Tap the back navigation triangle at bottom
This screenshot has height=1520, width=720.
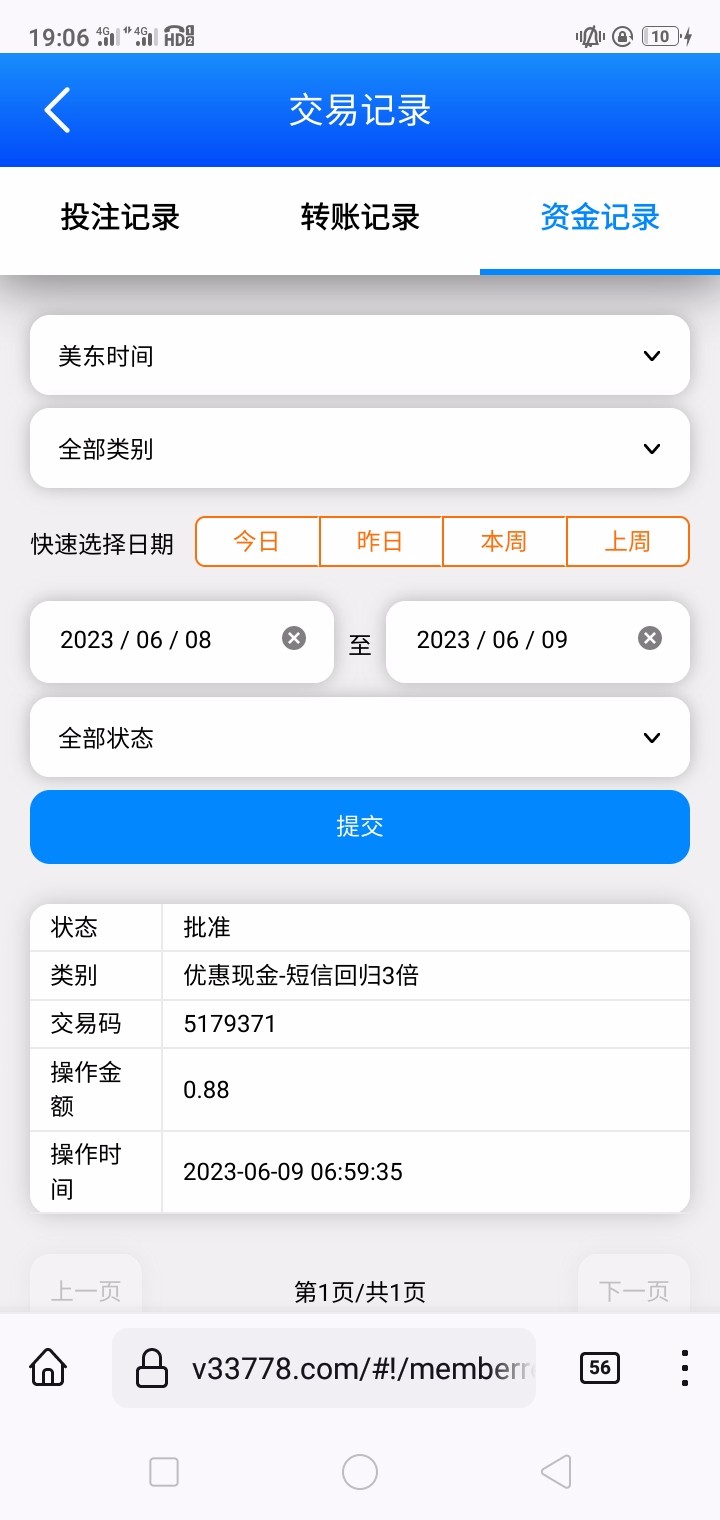point(555,1471)
